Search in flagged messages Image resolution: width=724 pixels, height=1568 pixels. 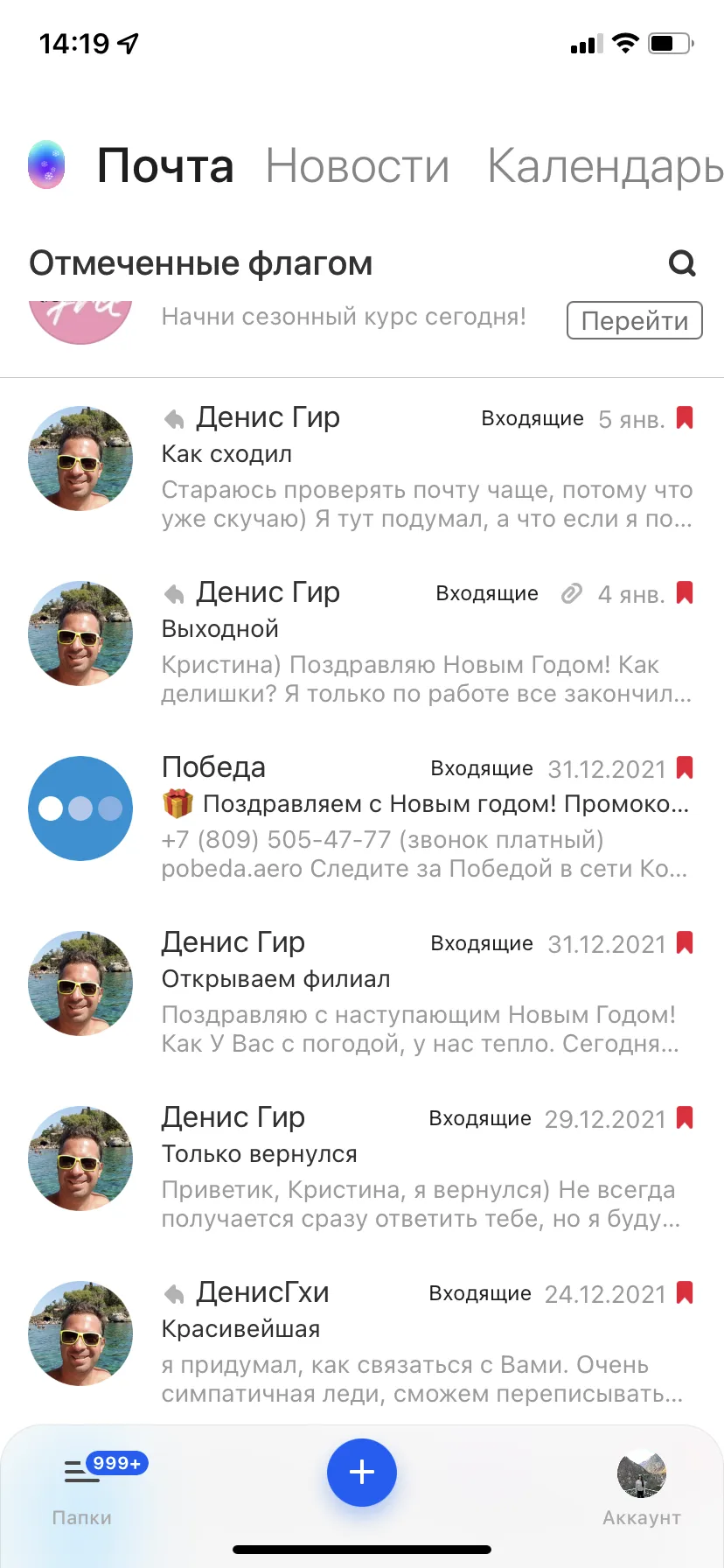pos(682,262)
